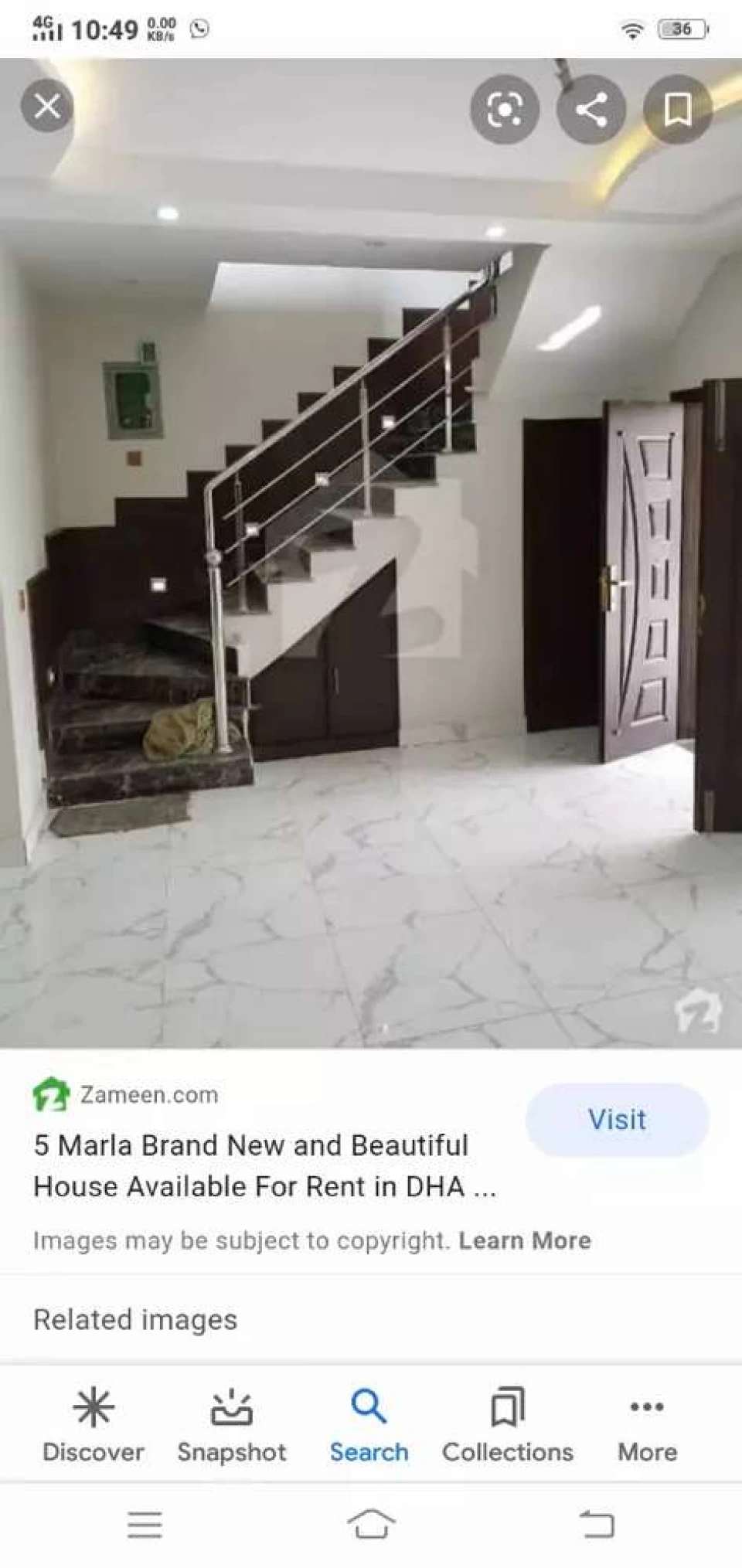Share this image
Image resolution: width=742 pixels, height=1568 pixels.
[x=591, y=110]
